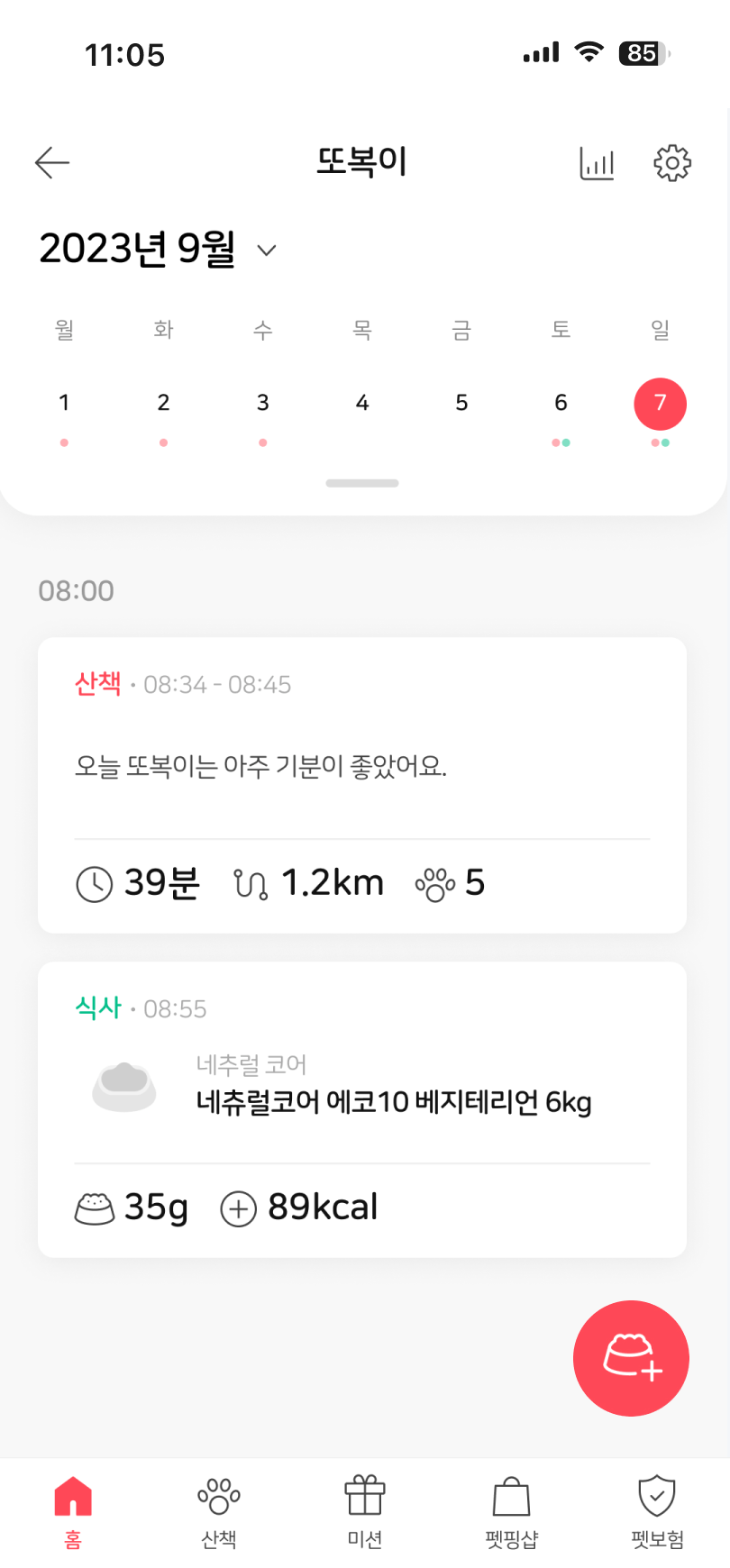Select date 5 on the calendar
The image size is (730, 1568).
[x=461, y=403]
